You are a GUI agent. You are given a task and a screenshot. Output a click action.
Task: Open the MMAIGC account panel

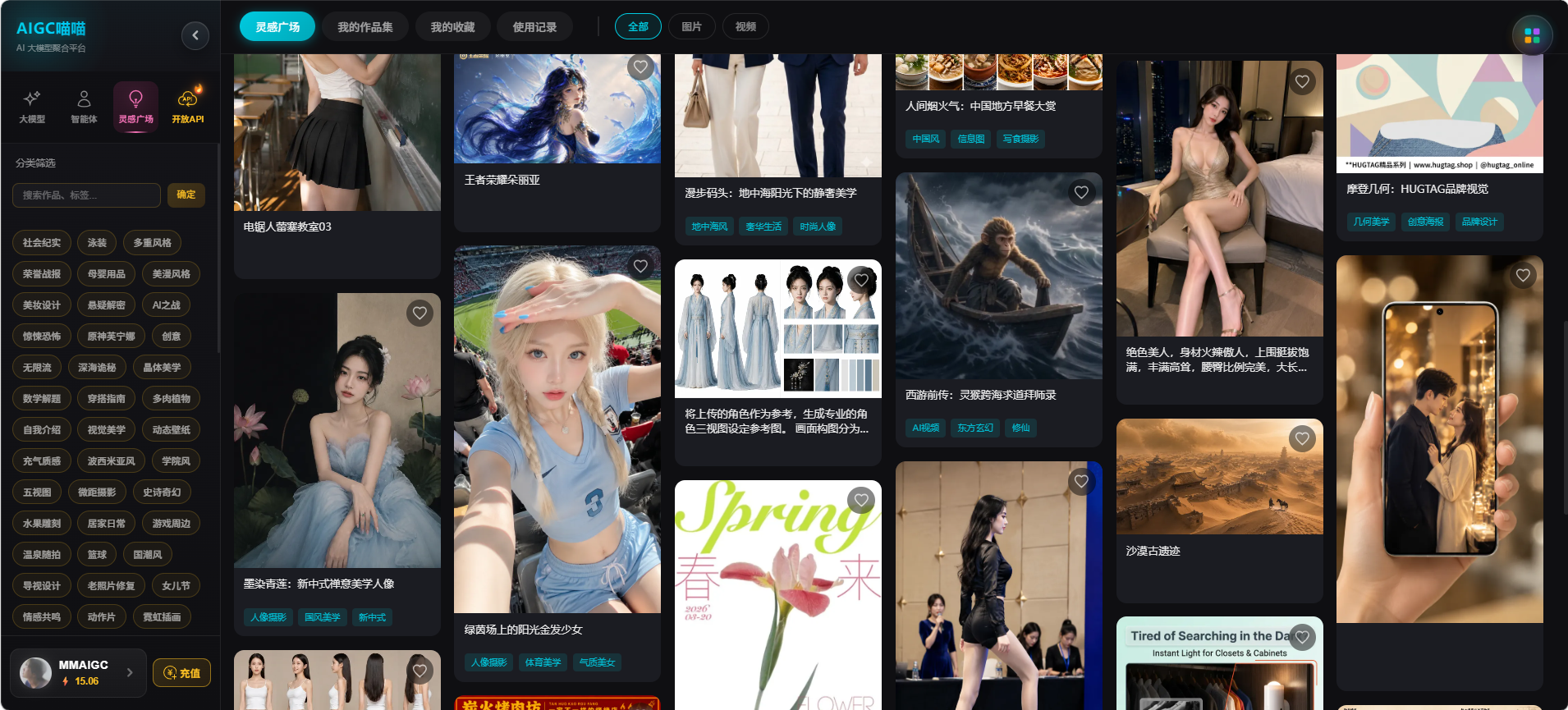click(78, 672)
